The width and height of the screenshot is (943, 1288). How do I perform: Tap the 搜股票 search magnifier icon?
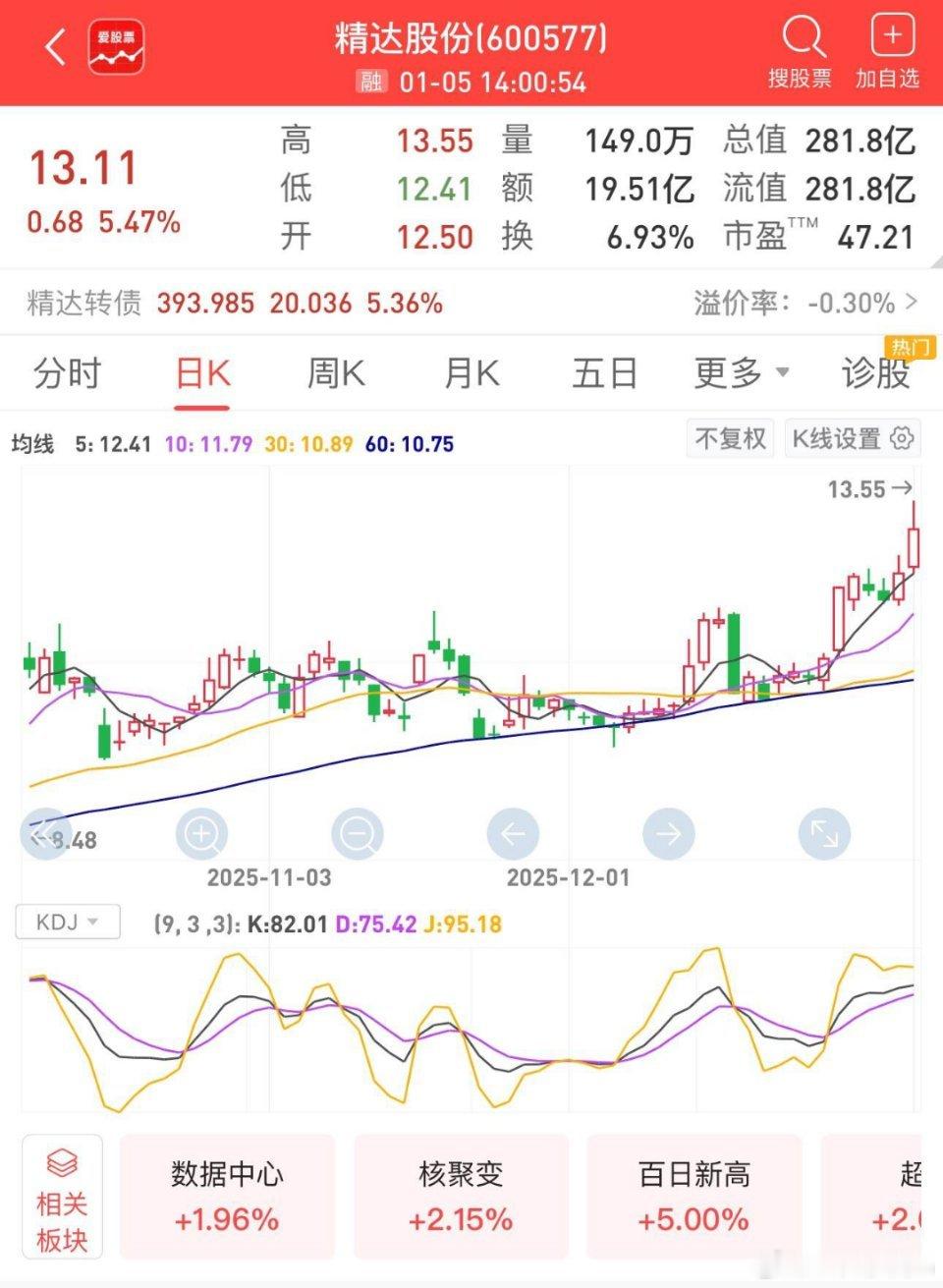click(x=803, y=36)
